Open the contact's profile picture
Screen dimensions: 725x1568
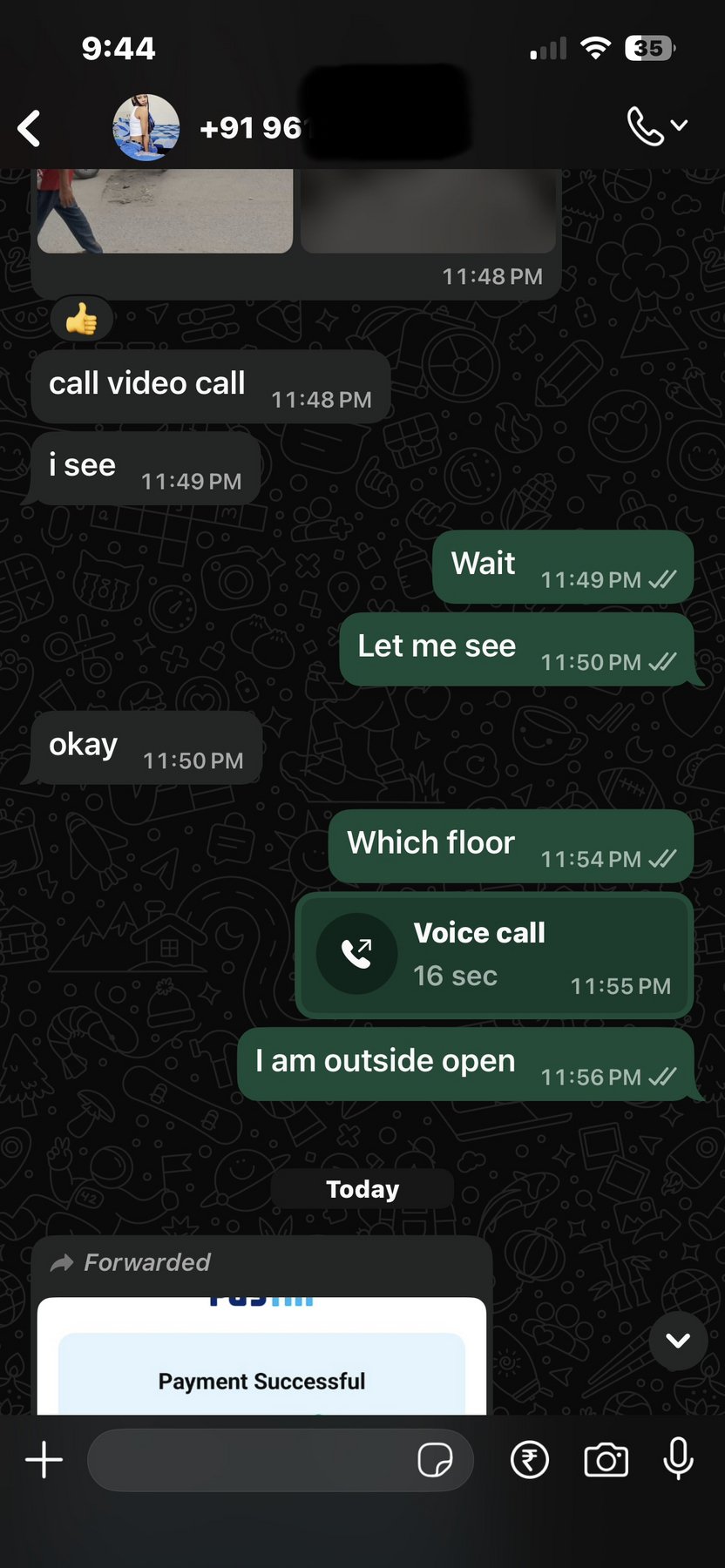click(x=146, y=128)
